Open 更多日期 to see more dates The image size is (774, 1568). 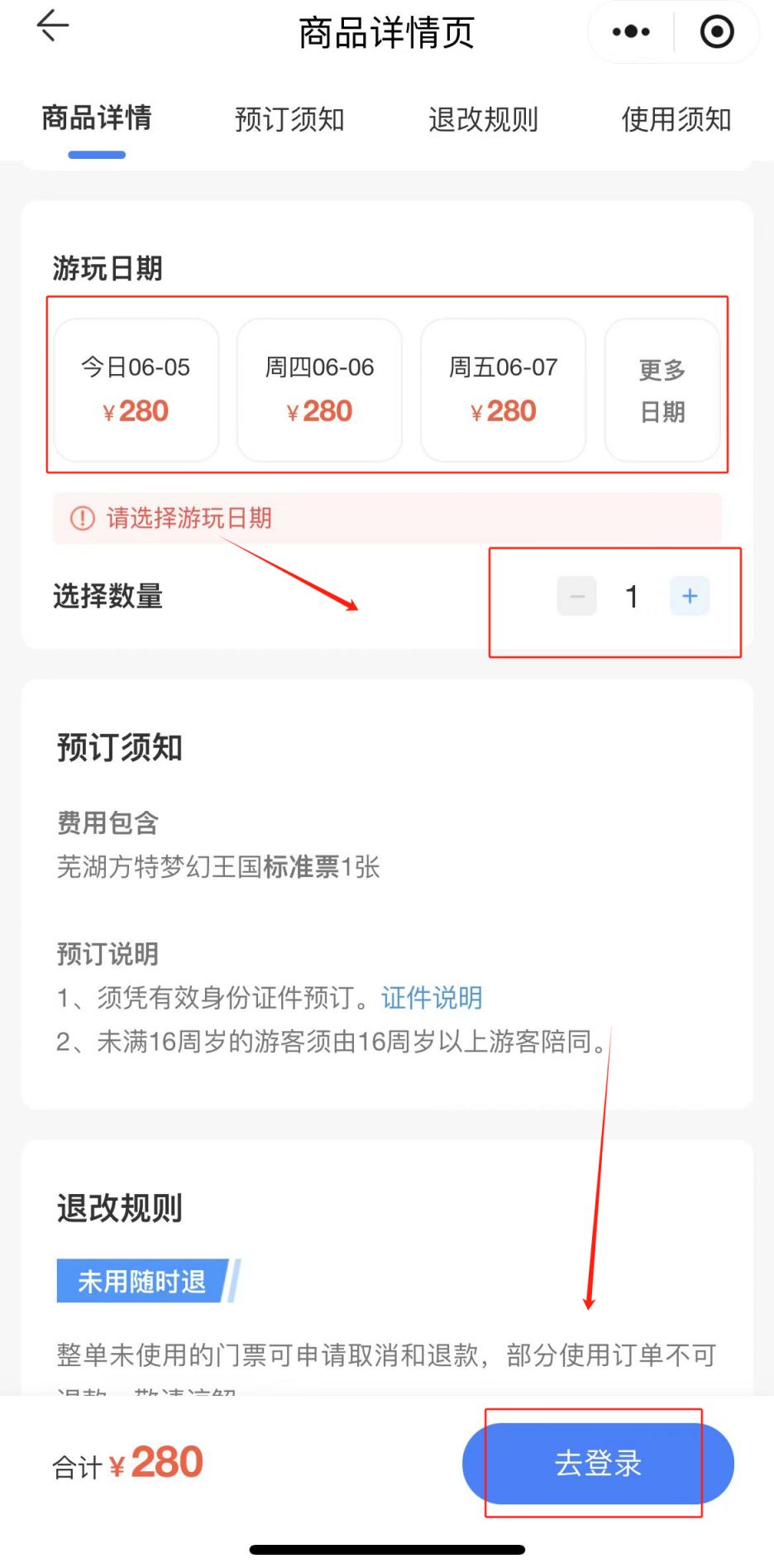coord(662,390)
